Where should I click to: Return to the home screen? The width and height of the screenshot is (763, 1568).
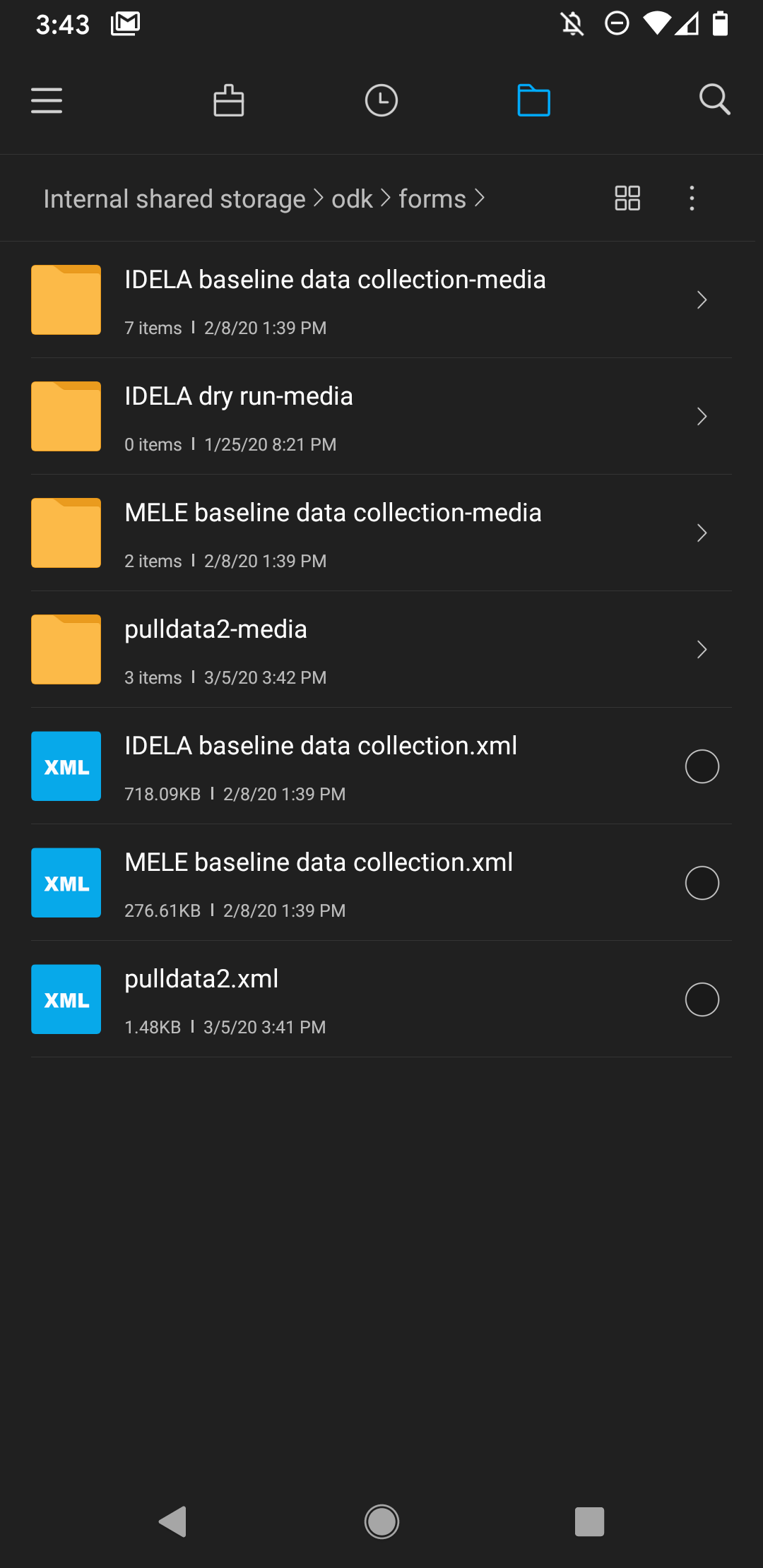[381, 1521]
